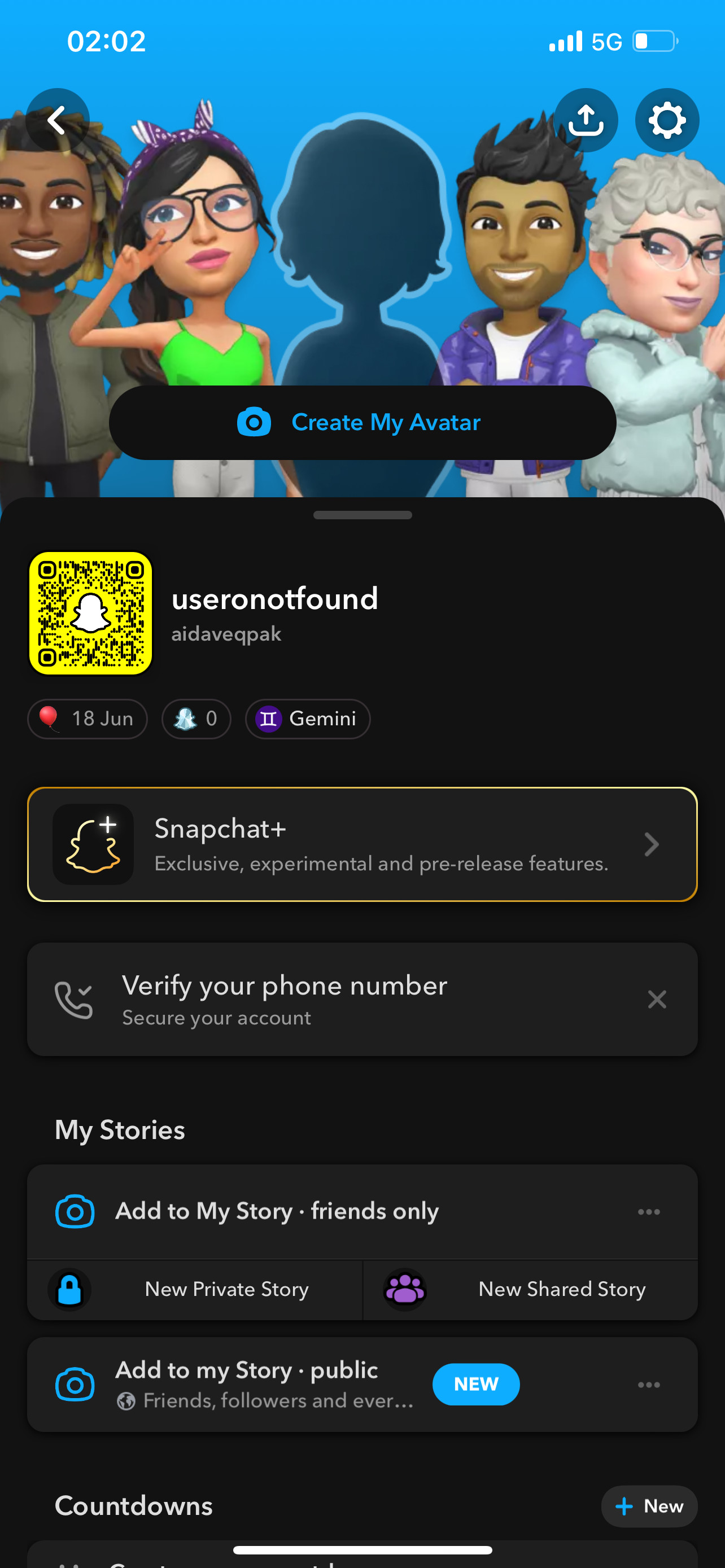The image size is (725, 1568).
Task: Share profile using the upload icon
Action: (x=586, y=120)
